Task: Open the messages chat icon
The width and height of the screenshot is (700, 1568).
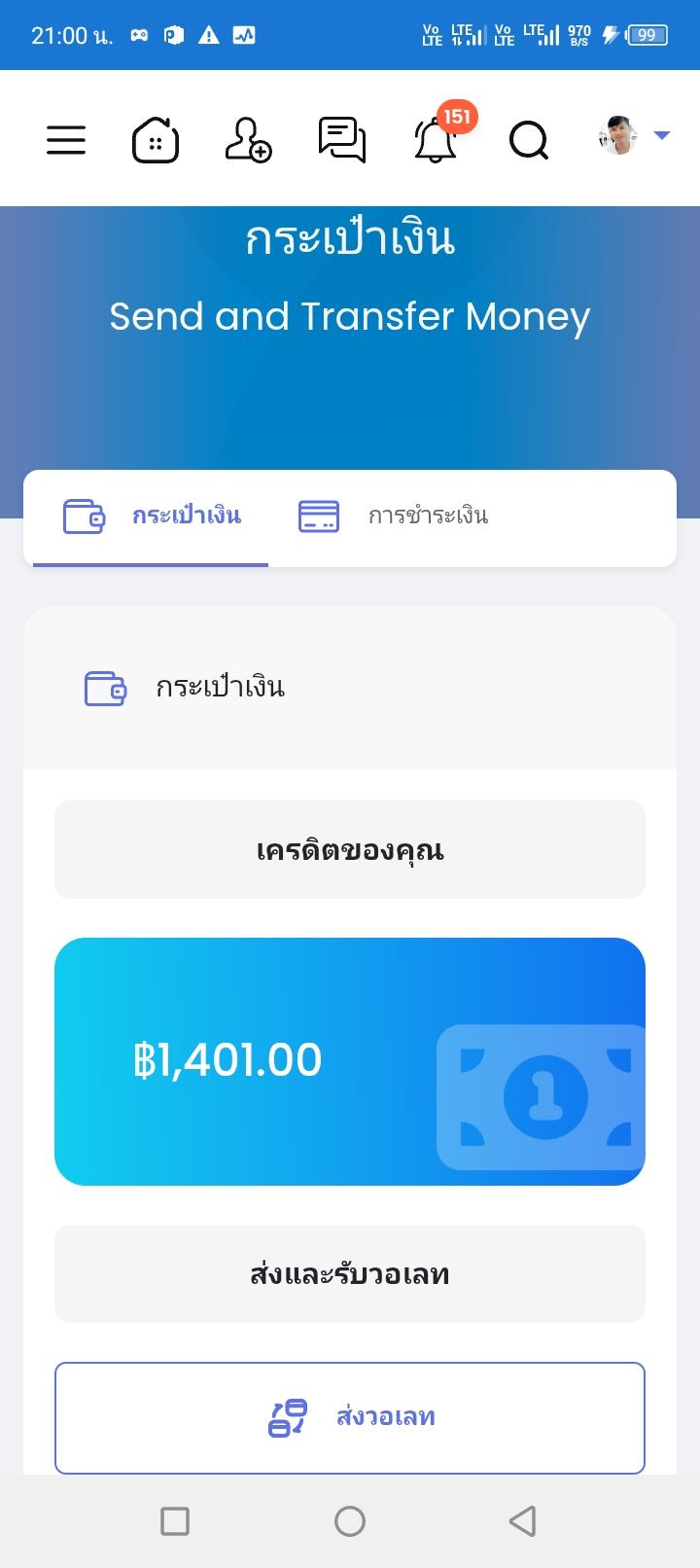Action: tap(342, 140)
